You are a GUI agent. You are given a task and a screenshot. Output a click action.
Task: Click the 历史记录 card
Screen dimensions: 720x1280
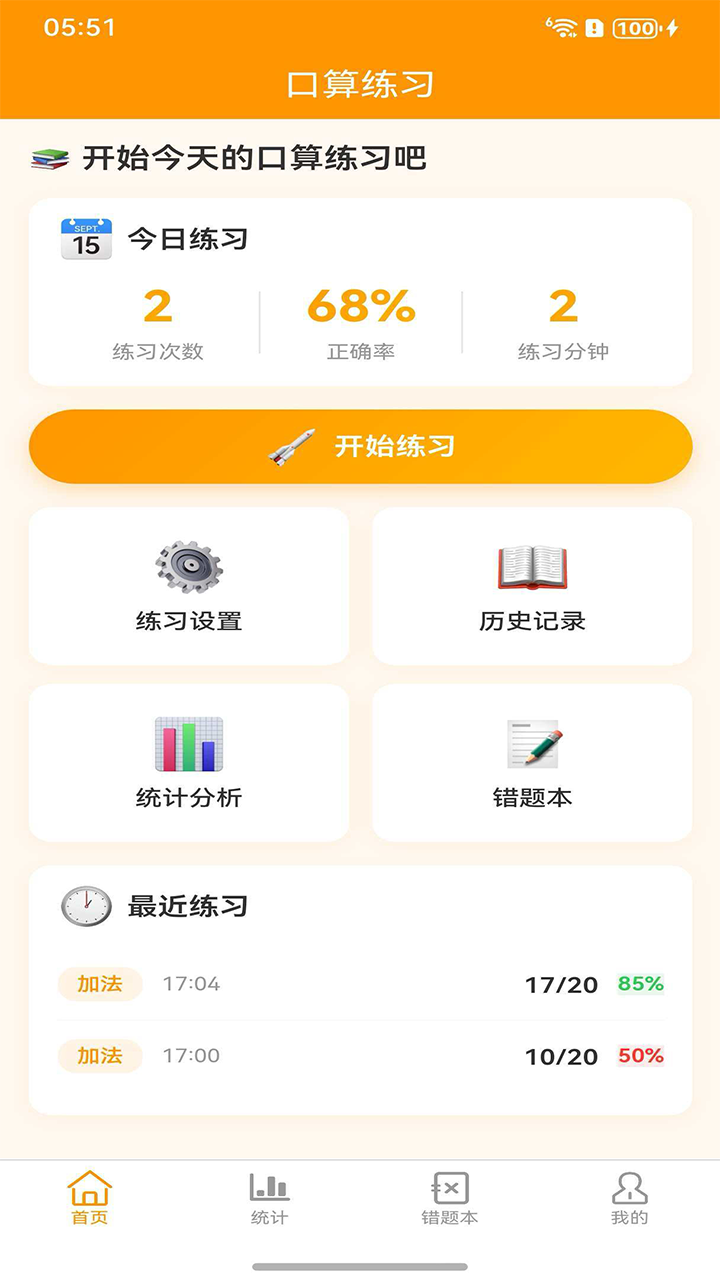click(x=531, y=586)
